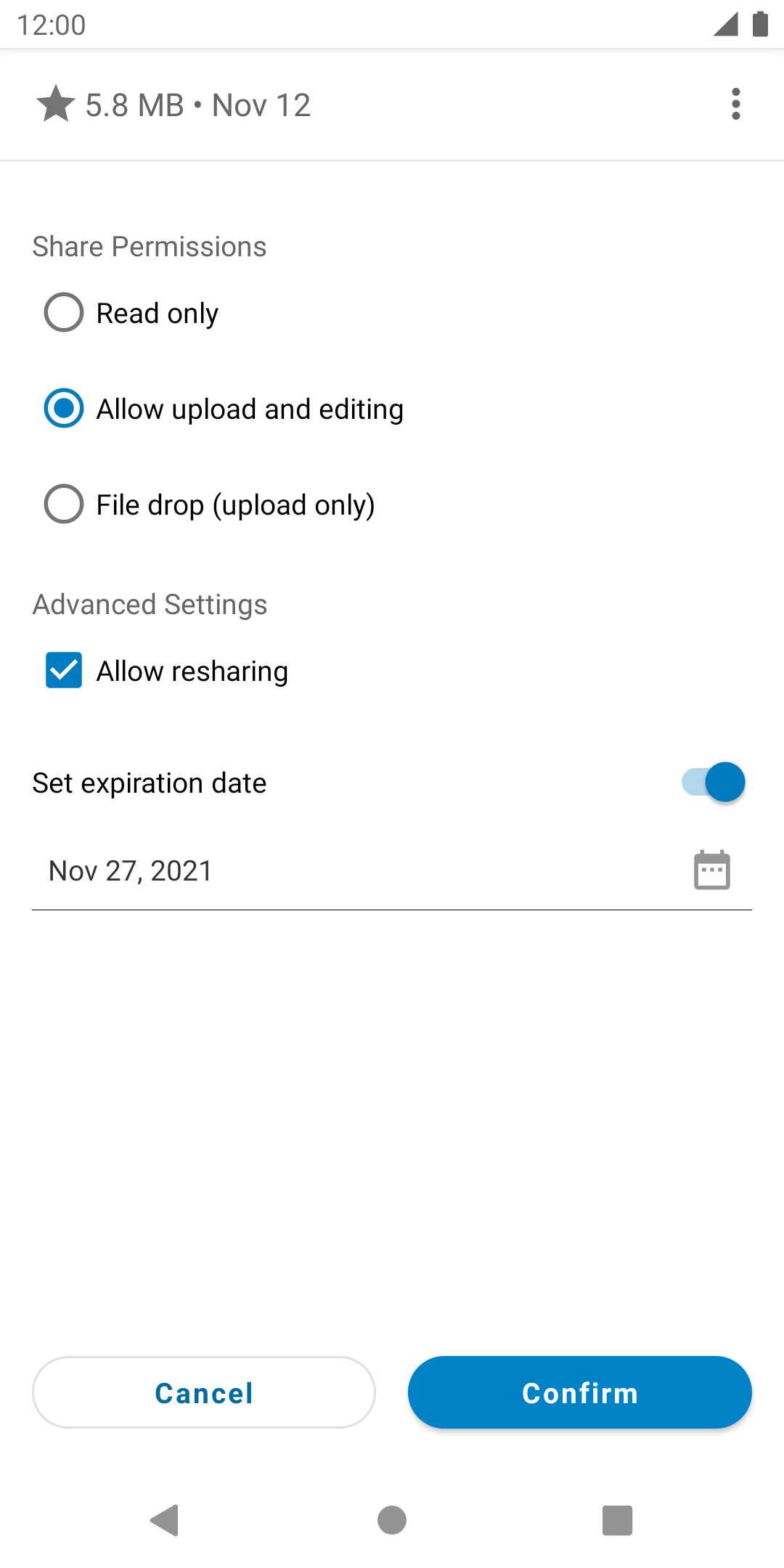Turn off Set expiration date switch
Viewport: 784px width, 1568px height.
tap(714, 783)
